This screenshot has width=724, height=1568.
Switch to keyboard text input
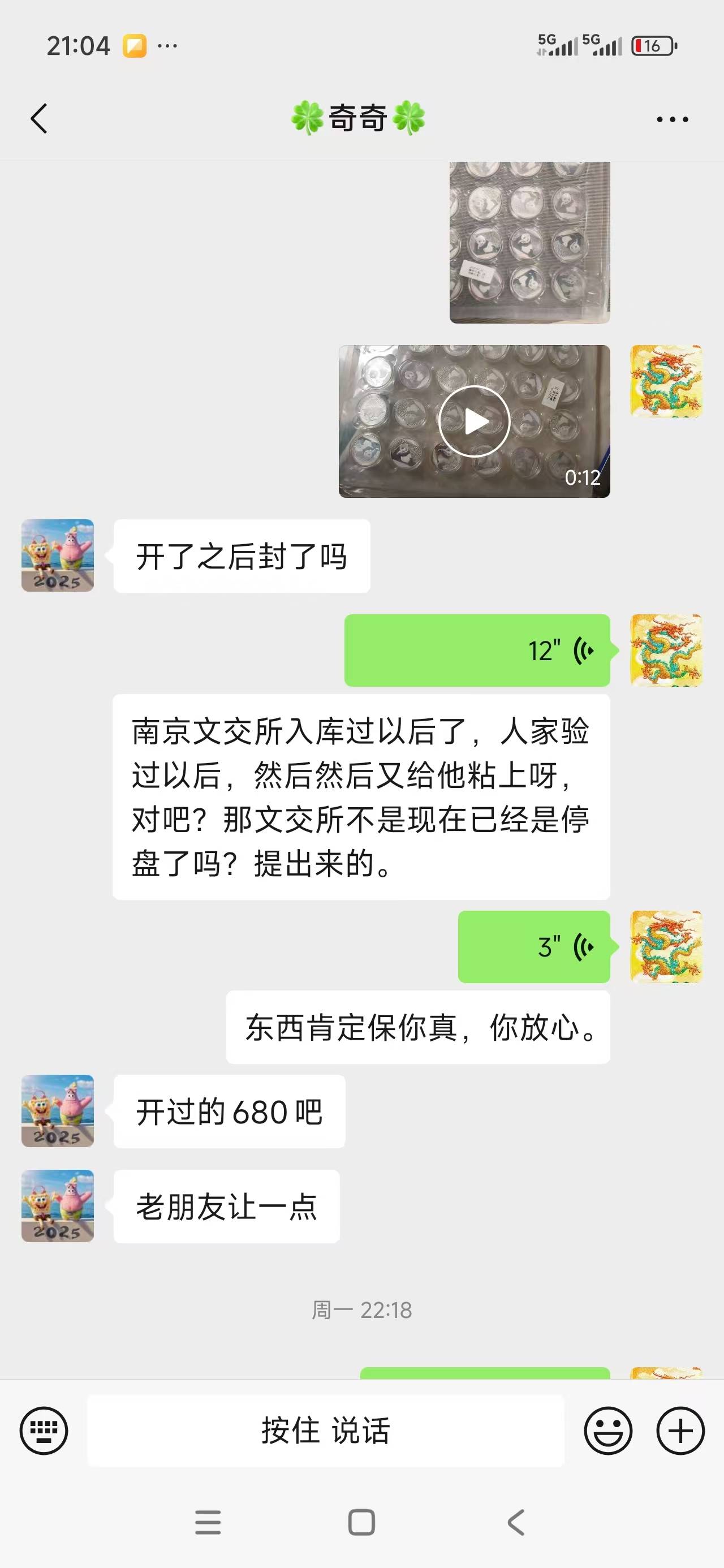[44, 1431]
